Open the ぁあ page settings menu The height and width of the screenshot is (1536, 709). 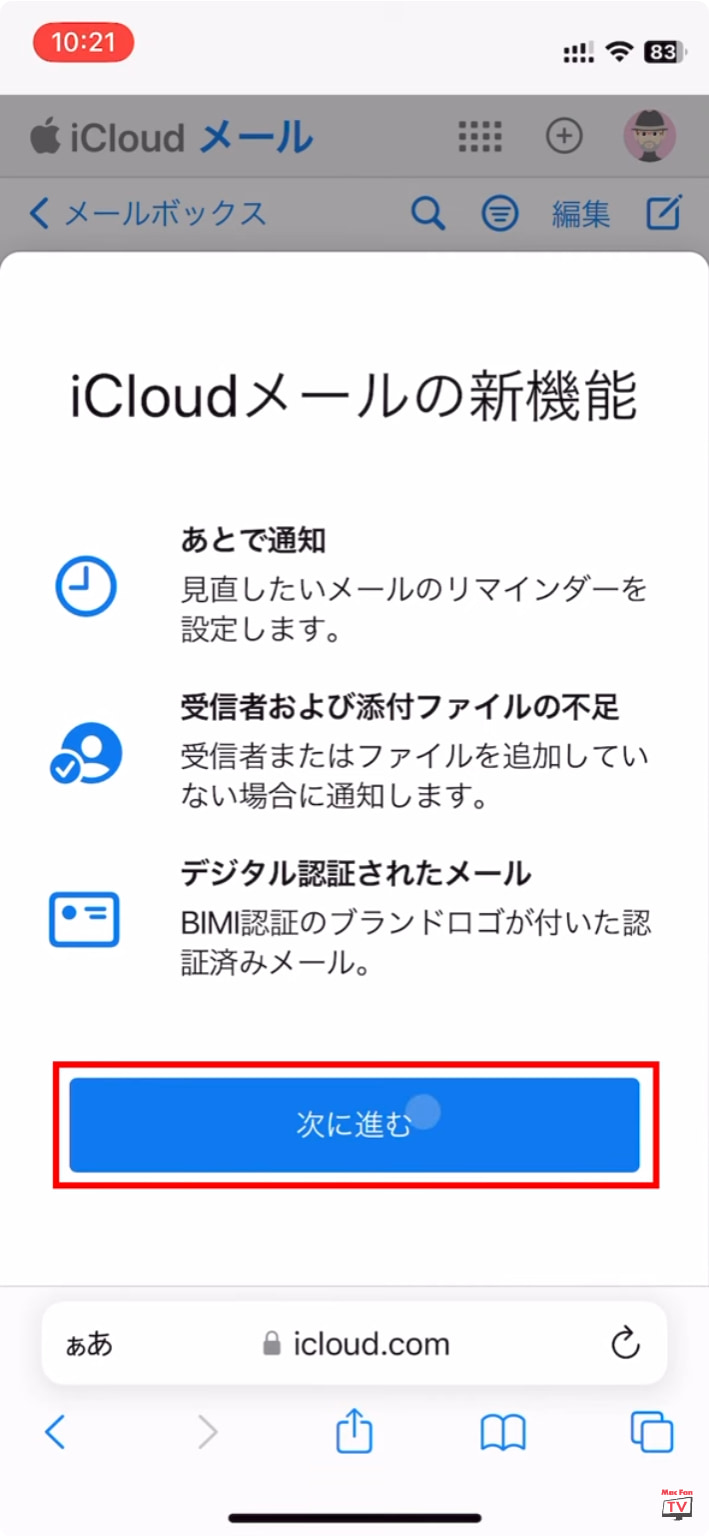click(x=89, y=1344)
